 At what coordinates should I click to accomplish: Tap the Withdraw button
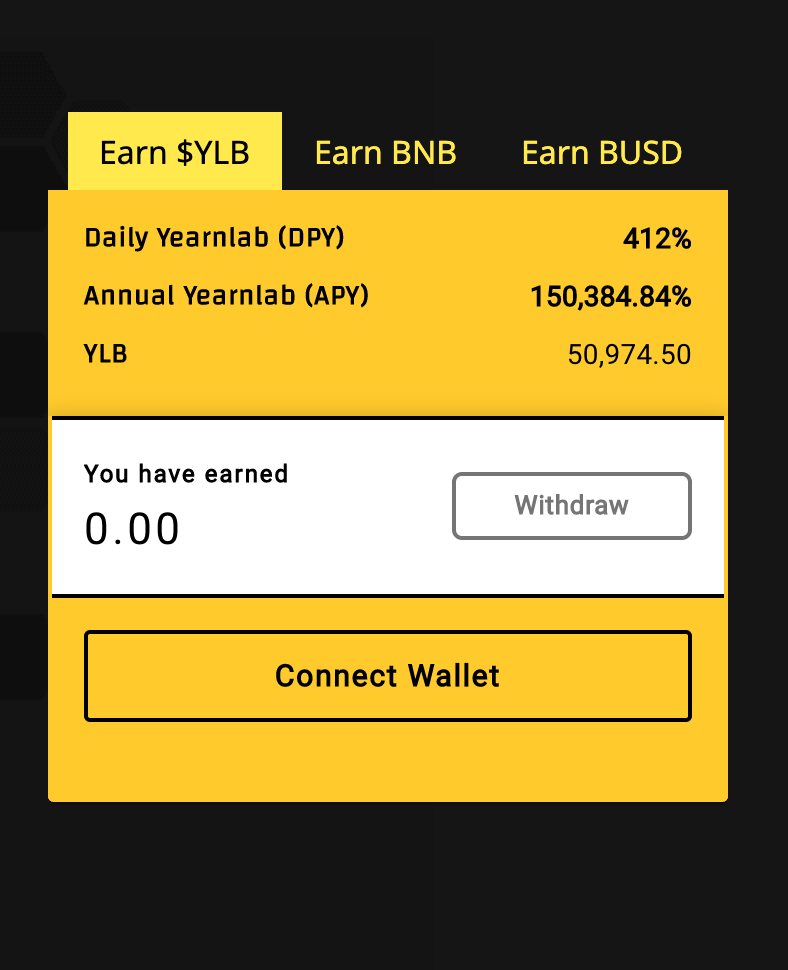(x=571, y=505)
